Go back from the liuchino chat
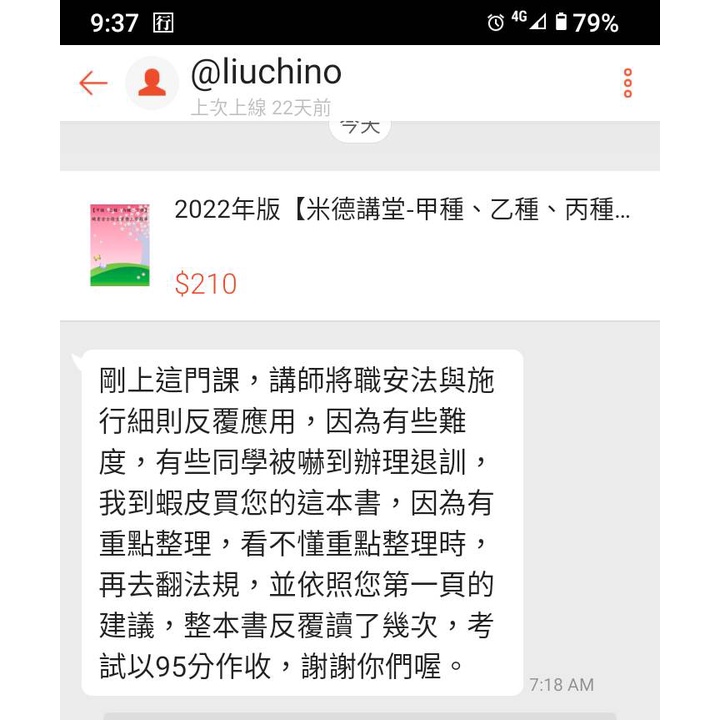Image resolution: width=720 pixels, height=720 pixels. [x=93, y=83]
